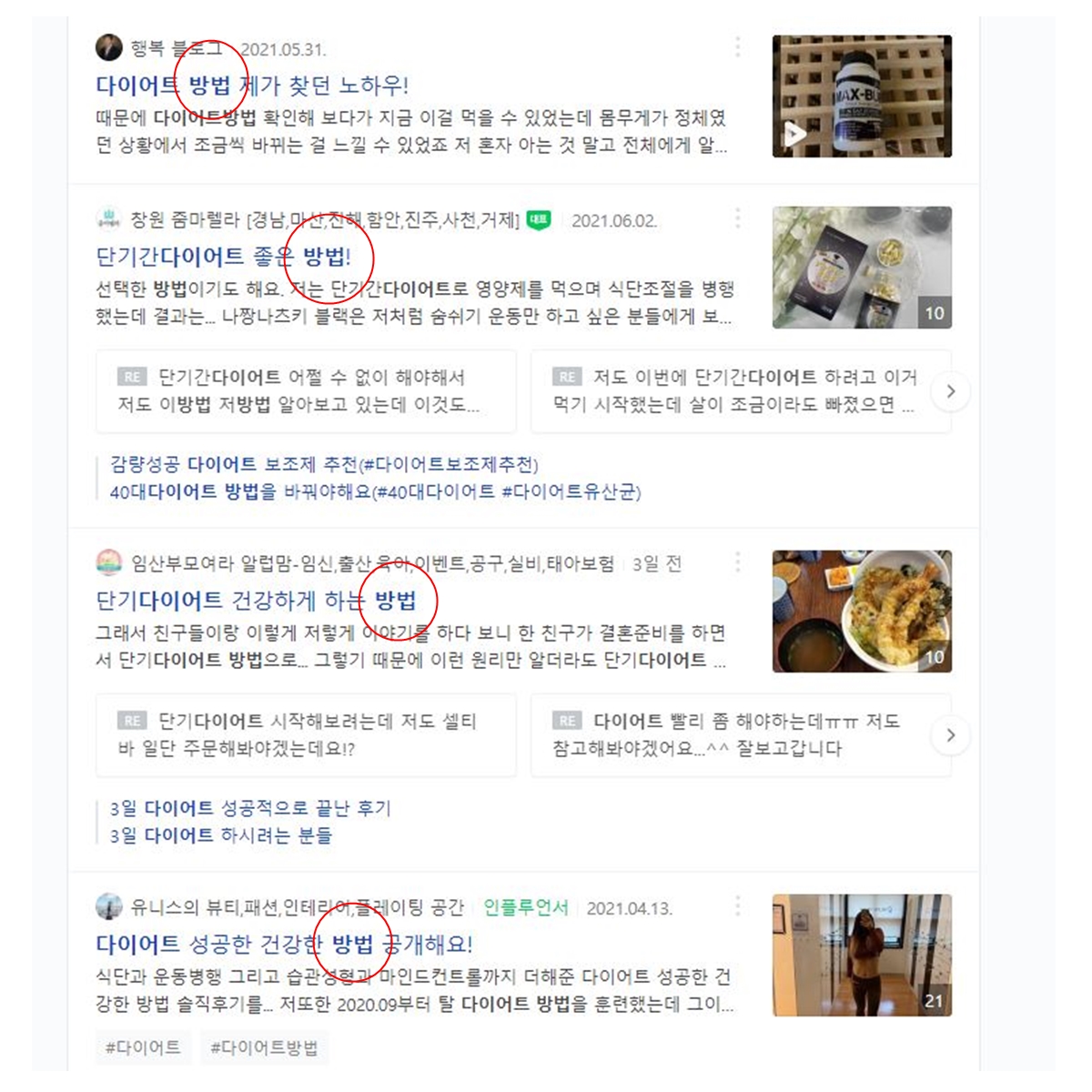This screenshot has width=1092, height=1092.
Task: Select the #다이어트방법 hashtag chip
Action: [x=264, y=1048]
